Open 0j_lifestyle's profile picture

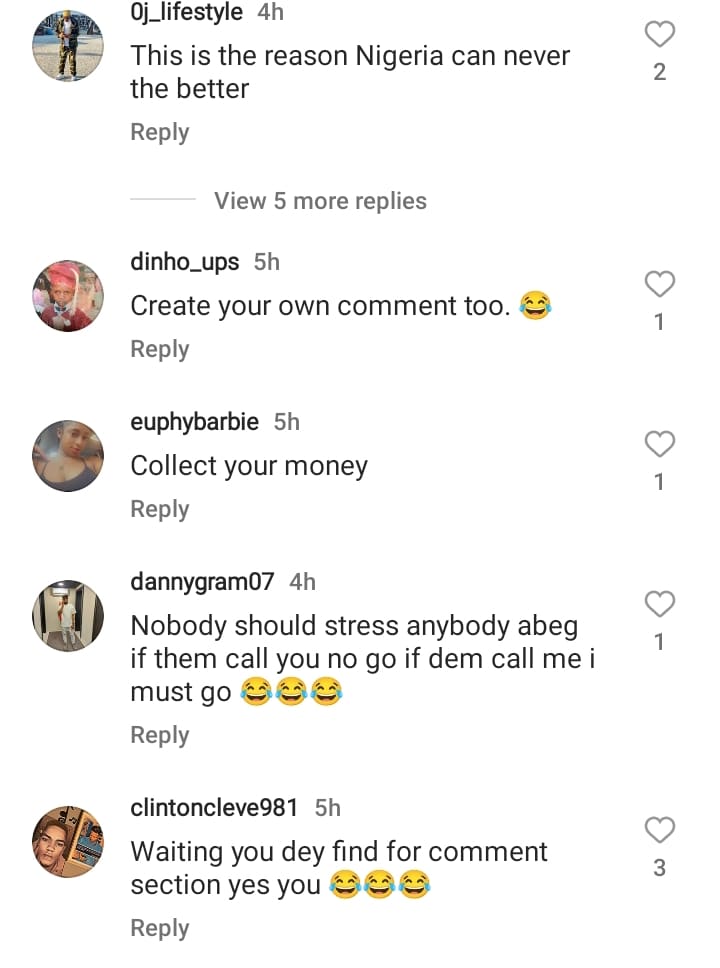pyautogui.click(x=68, y=45)
